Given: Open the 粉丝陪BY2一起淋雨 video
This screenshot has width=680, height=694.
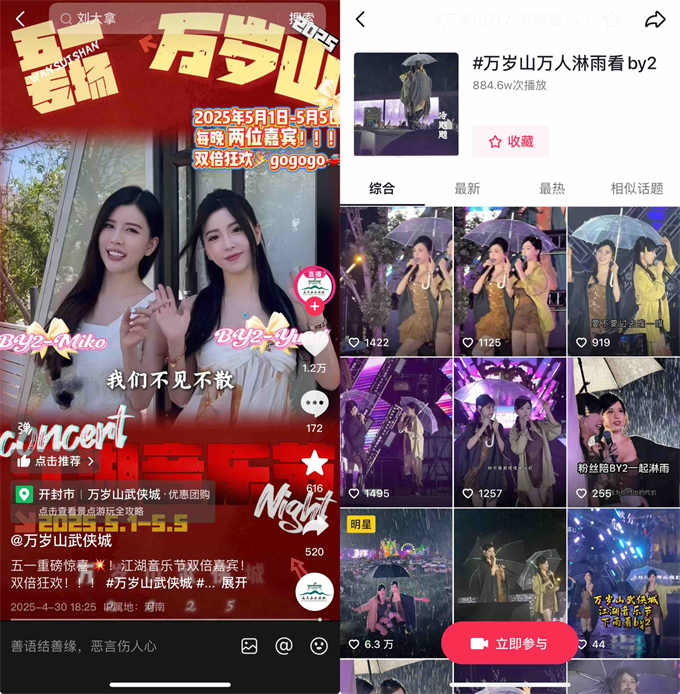Looking at the screenshot, I should (x=623, y=430).
